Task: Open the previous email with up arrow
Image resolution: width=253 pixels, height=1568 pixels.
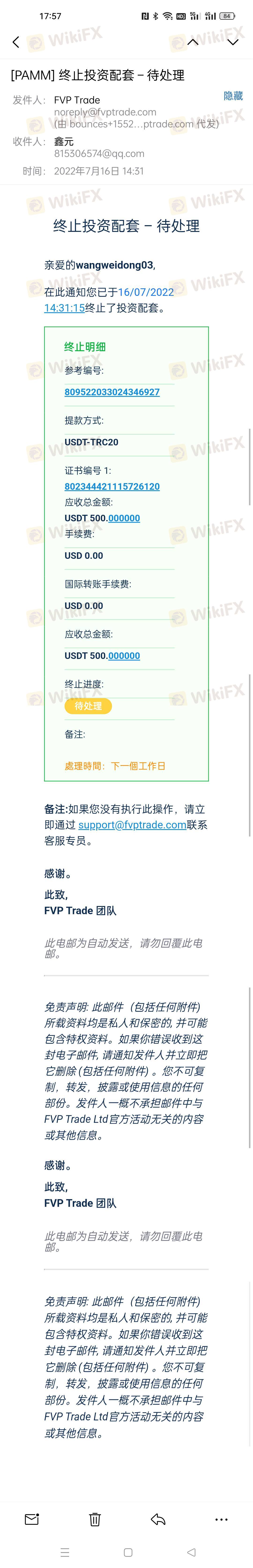Action: click(193, 42)
